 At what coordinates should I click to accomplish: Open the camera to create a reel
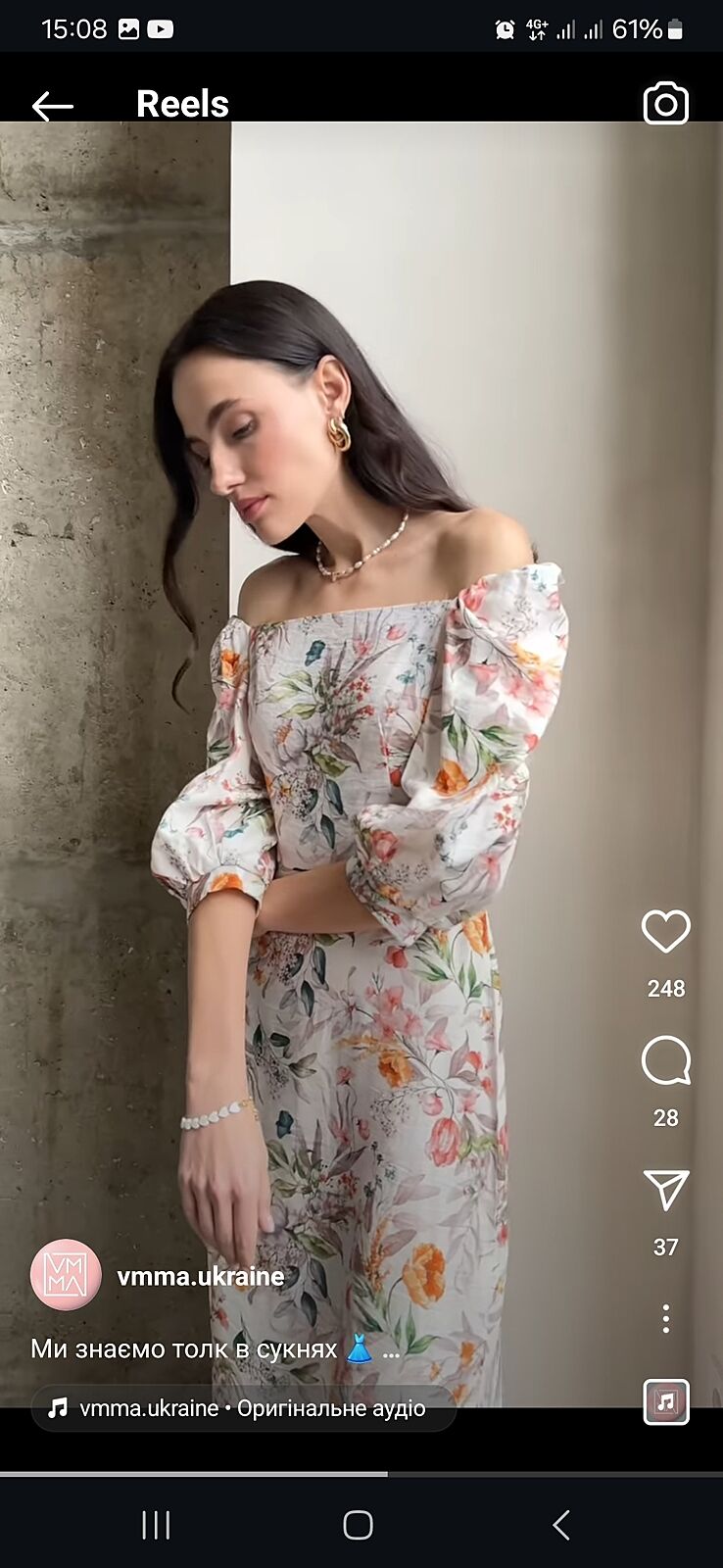tap(666, 104)
